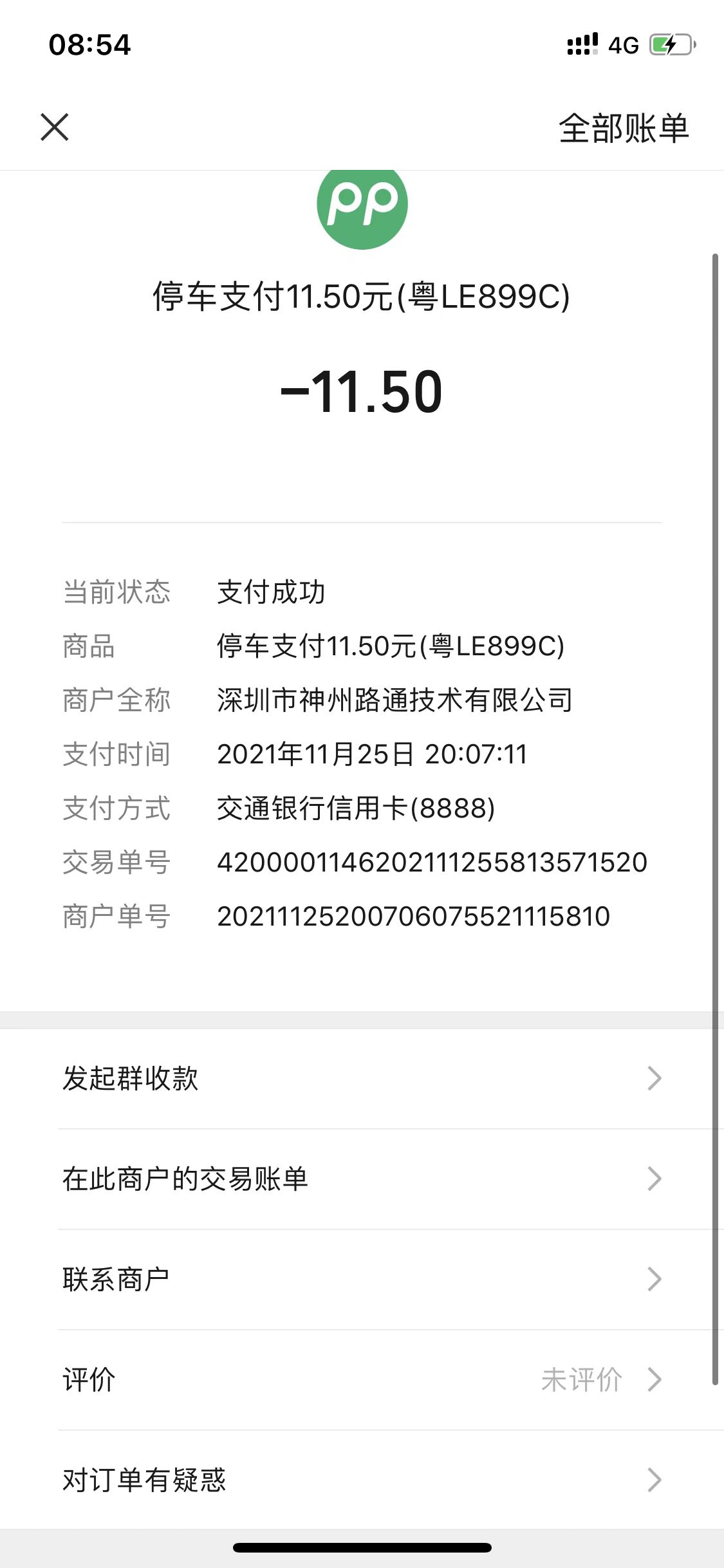
Task: Close the payment detail page
Action: coord(55,127)
